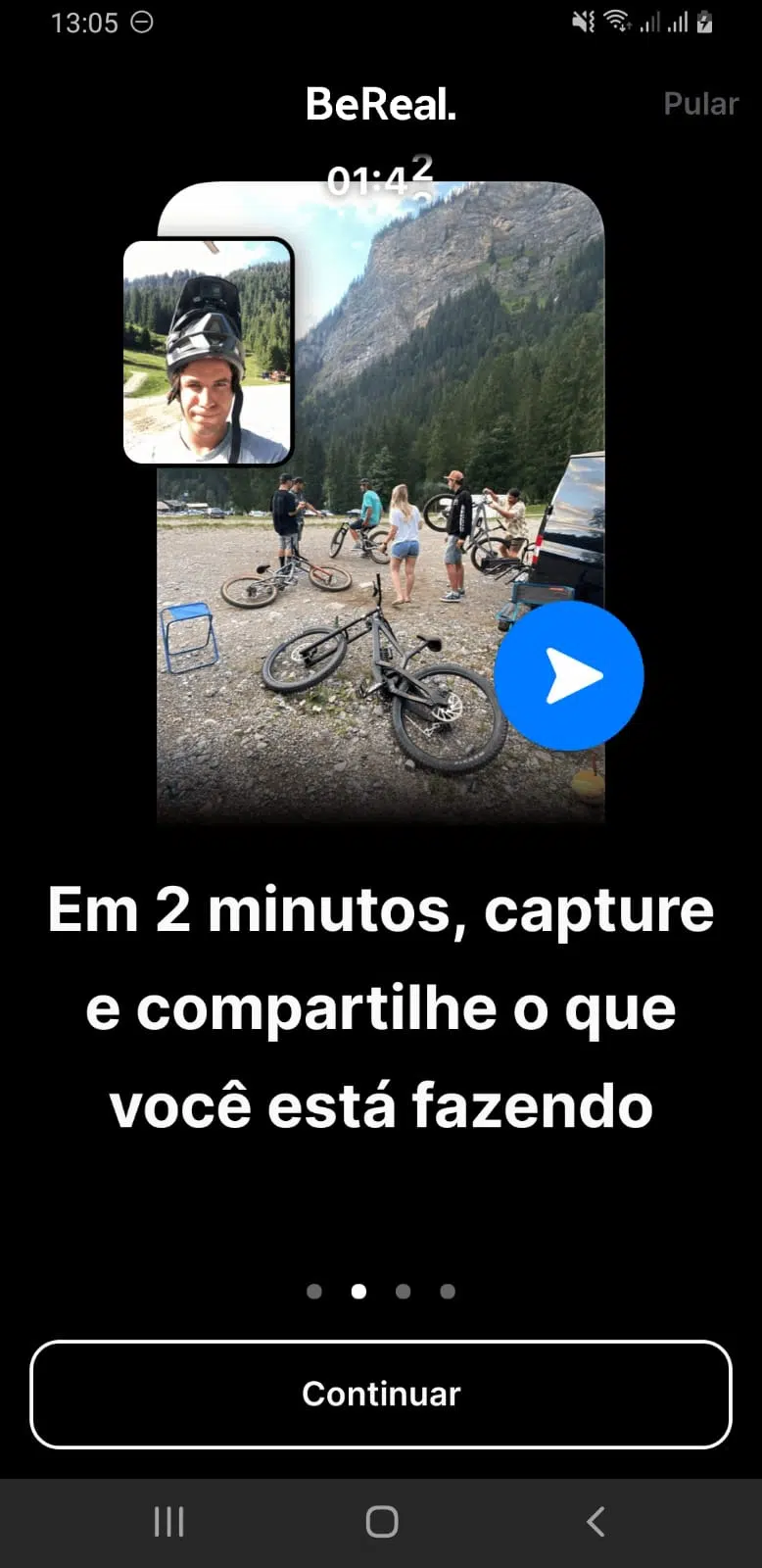Jump to the last page indicator dot
Image resolution: width=762 pixels, height=1568 pixels.
[447, 1291]
